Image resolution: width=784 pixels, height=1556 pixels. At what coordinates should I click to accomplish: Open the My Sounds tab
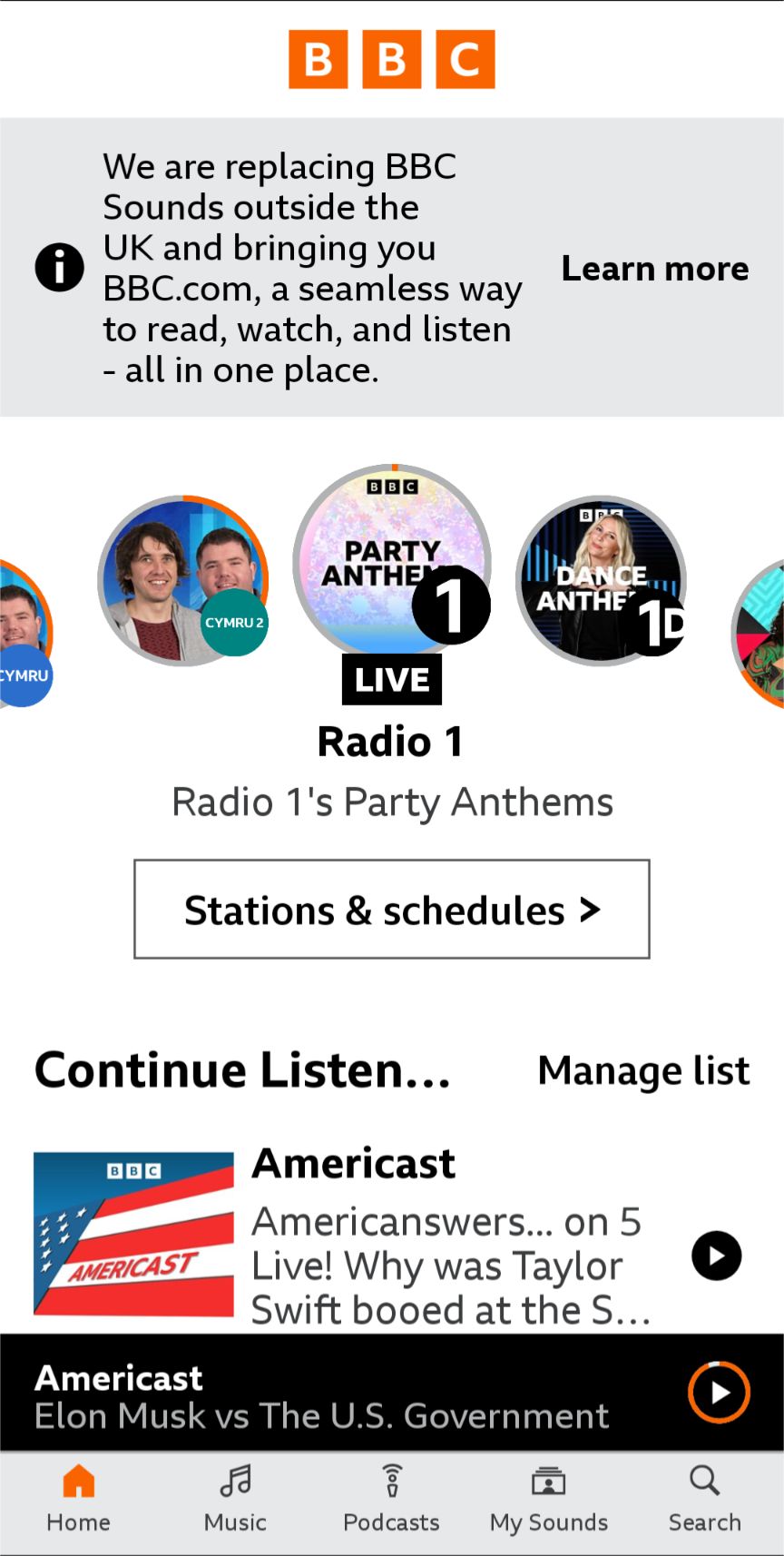[x=548, y=1499]
